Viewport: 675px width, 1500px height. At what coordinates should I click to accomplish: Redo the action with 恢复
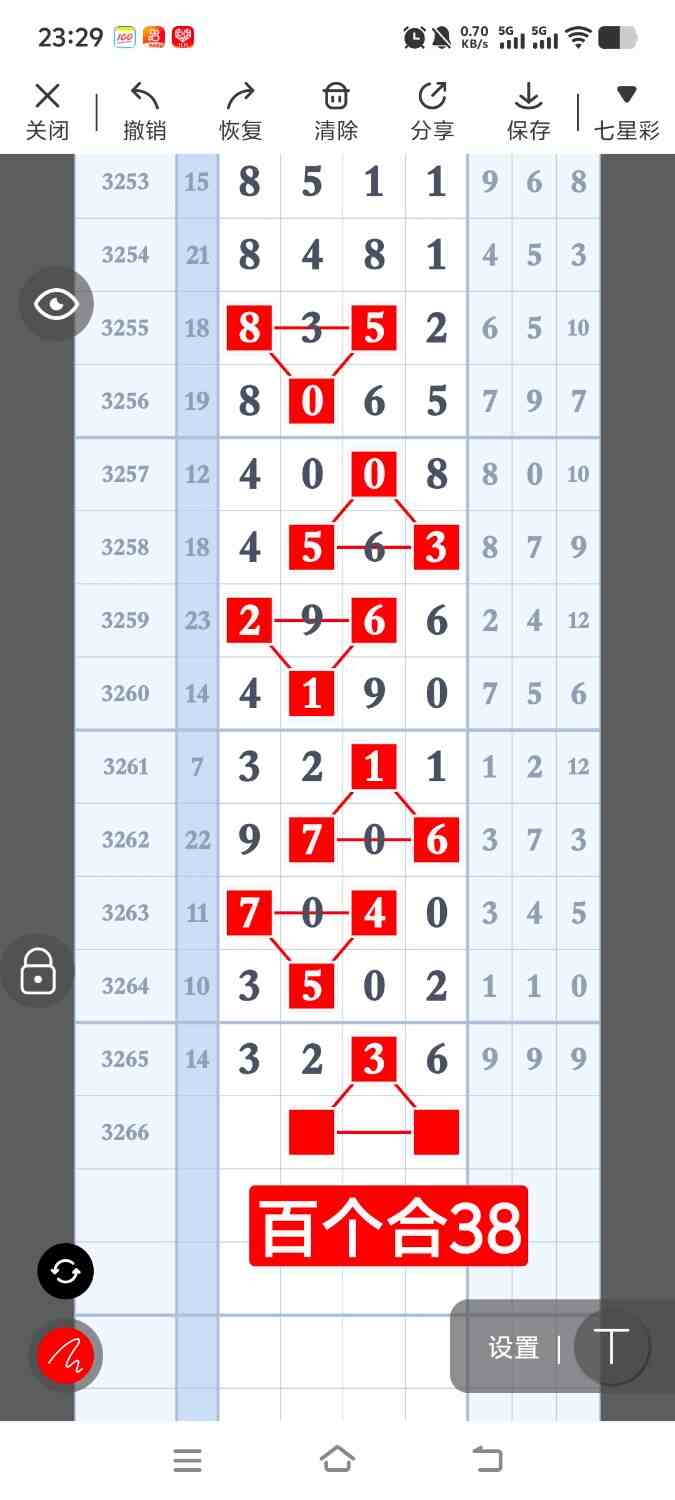click(x=240, y=111)
